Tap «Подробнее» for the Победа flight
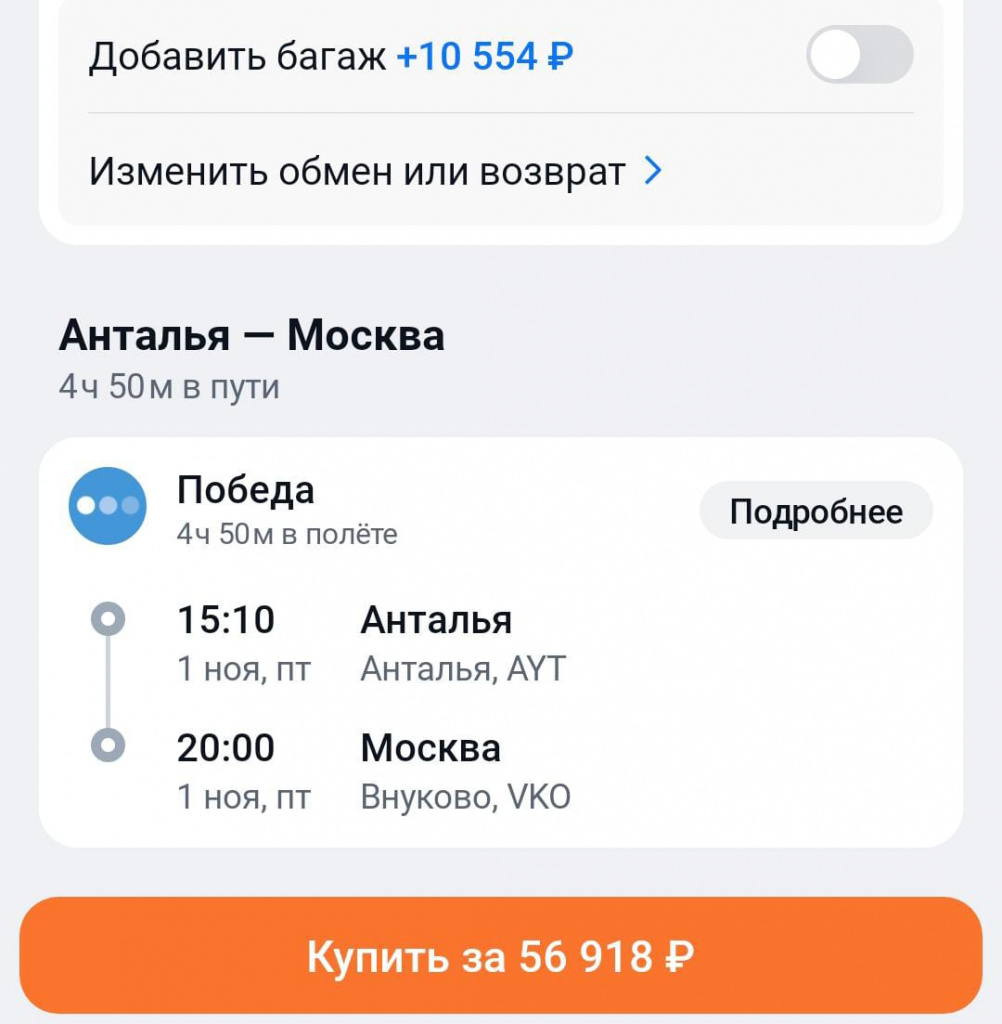Screen dimensions: 1002x1024 click(815, 512)
